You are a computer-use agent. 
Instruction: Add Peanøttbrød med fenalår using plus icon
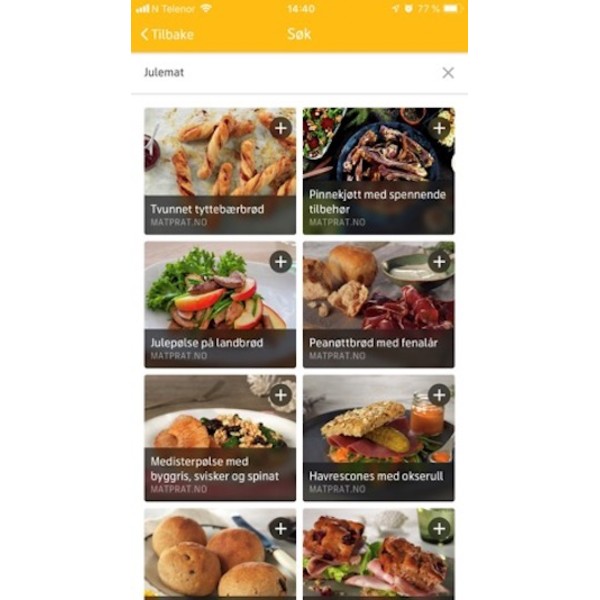tap(439, 262)
